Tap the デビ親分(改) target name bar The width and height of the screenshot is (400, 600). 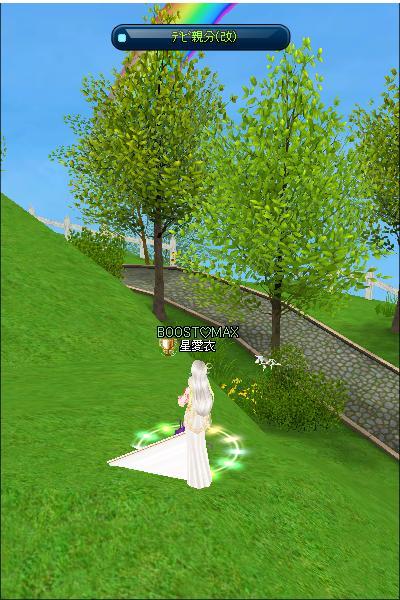click(201, 38)
